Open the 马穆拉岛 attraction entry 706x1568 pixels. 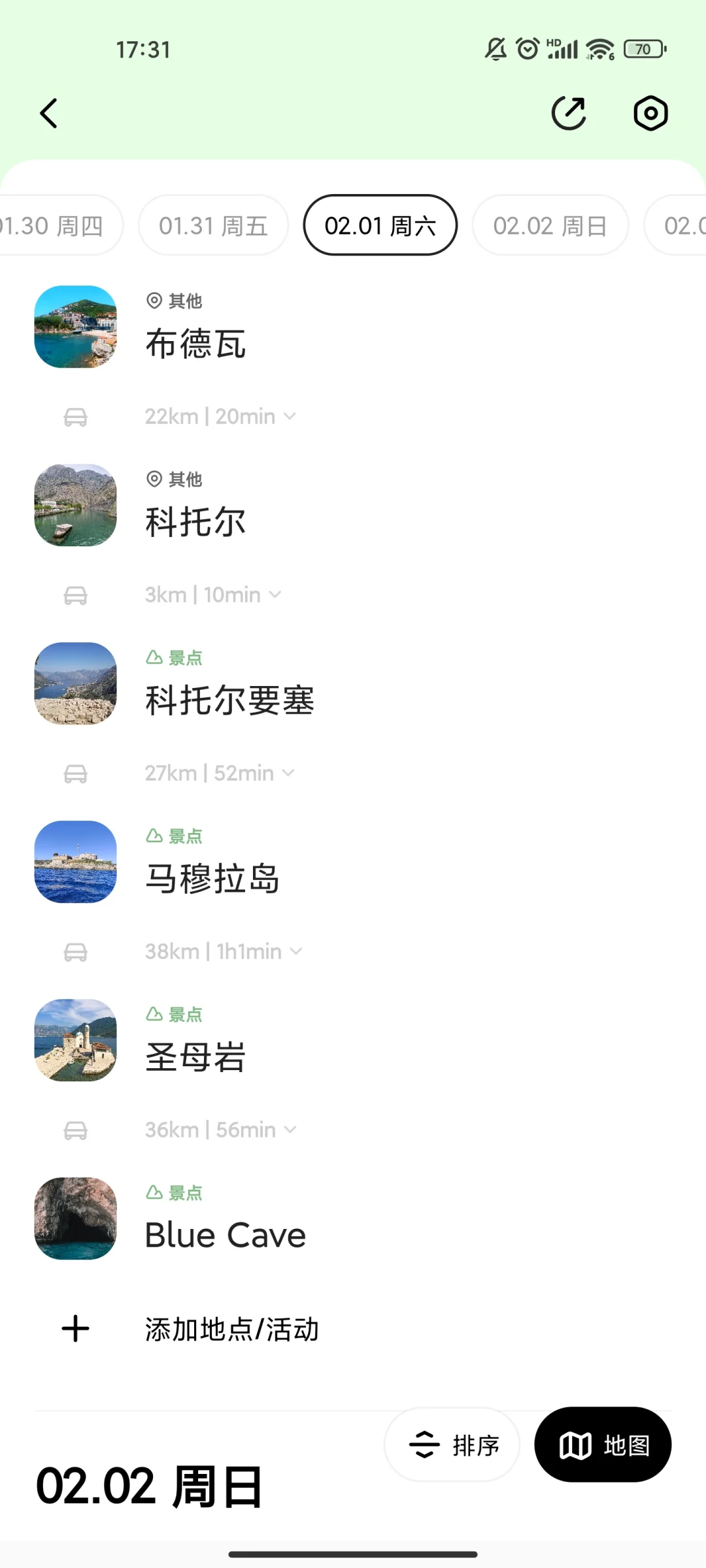[x=212, y=878]
